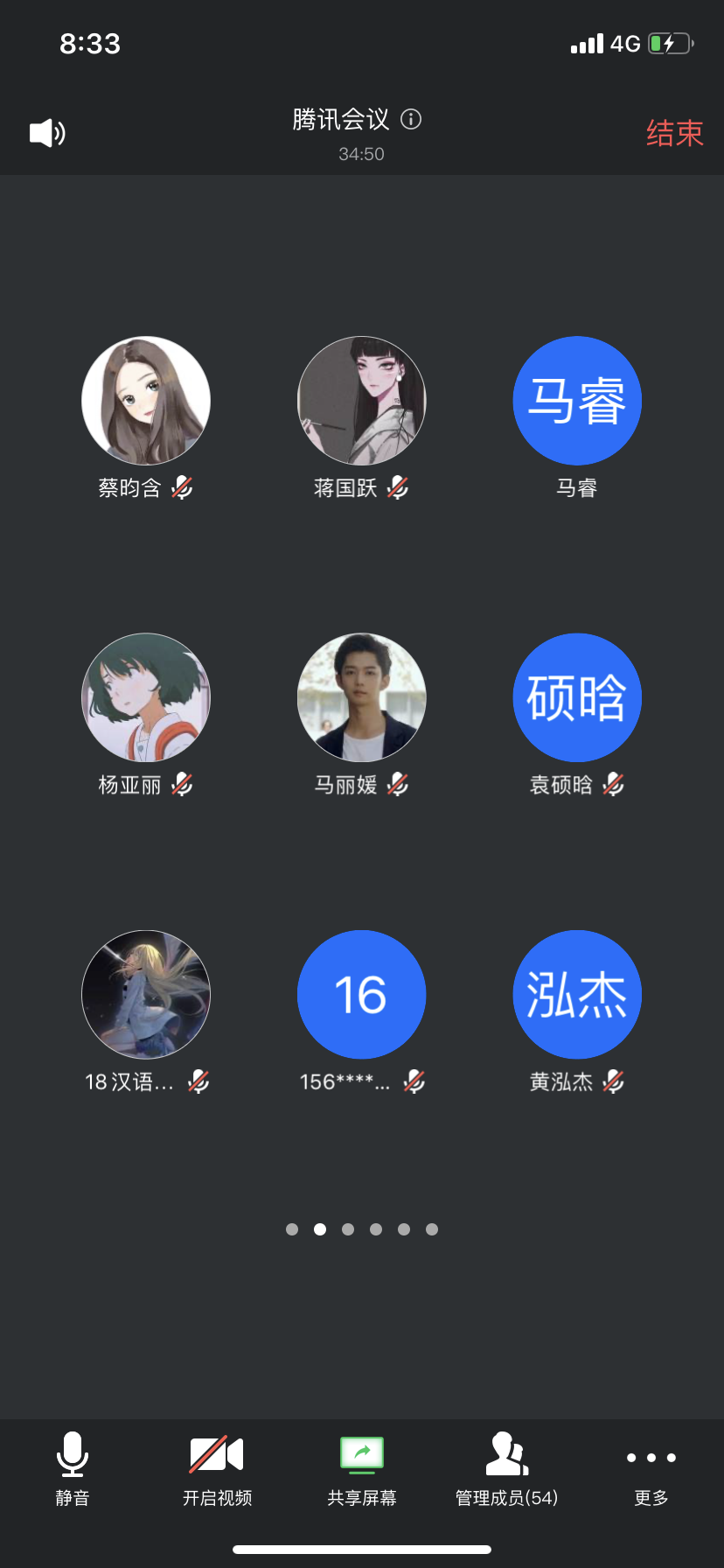Open the meeting info icon
The width and height of the screenshot is (724, 1568).
coord(411,119)
